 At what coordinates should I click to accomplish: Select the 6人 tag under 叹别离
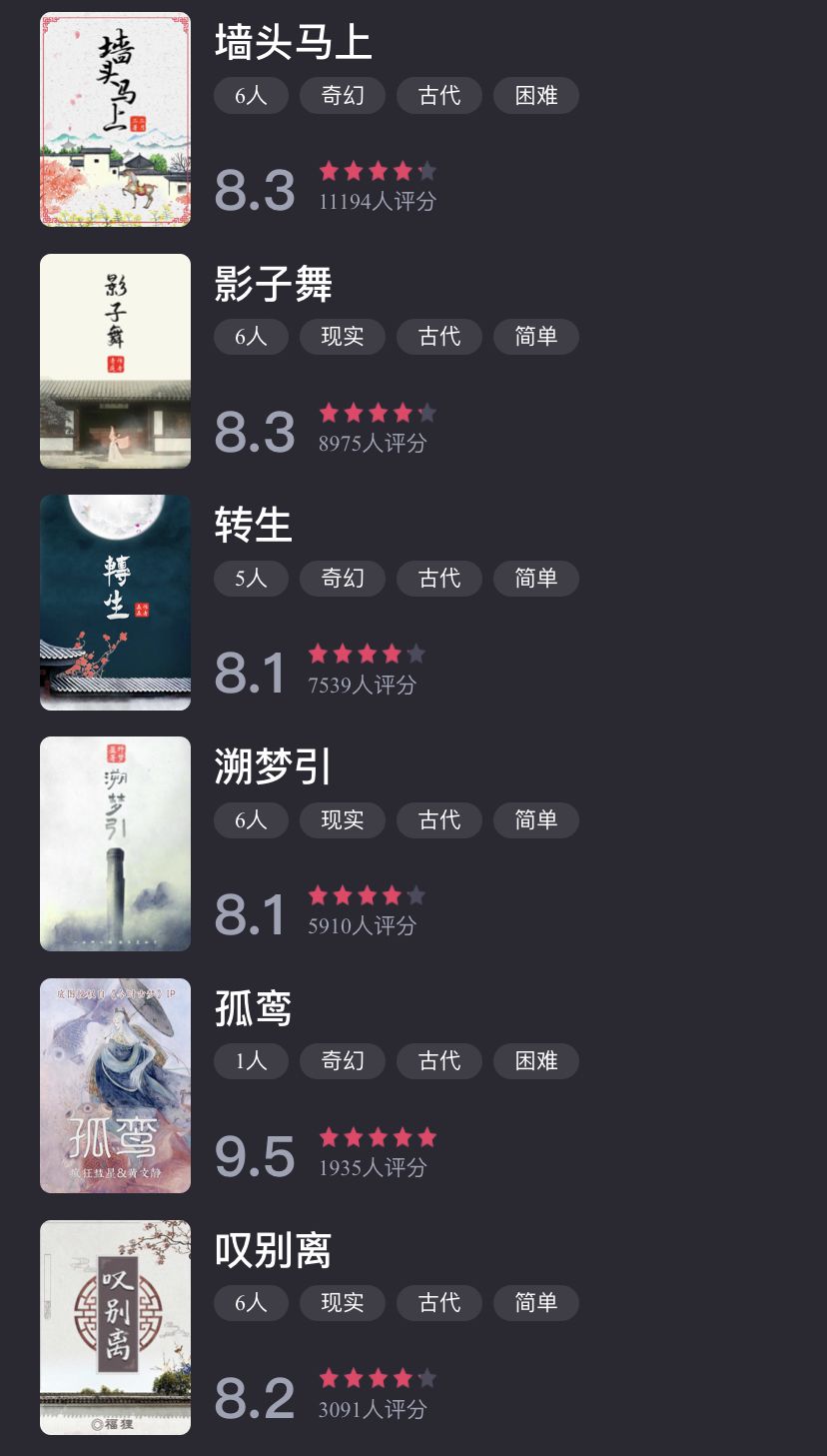tap(250, 1302)
